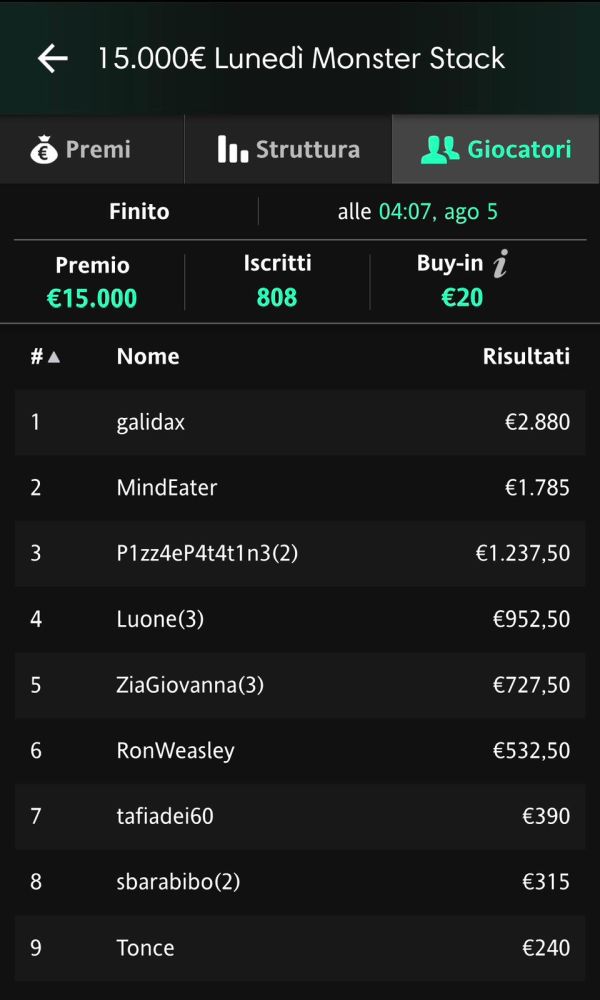Open player galidax row

point(300,422)
